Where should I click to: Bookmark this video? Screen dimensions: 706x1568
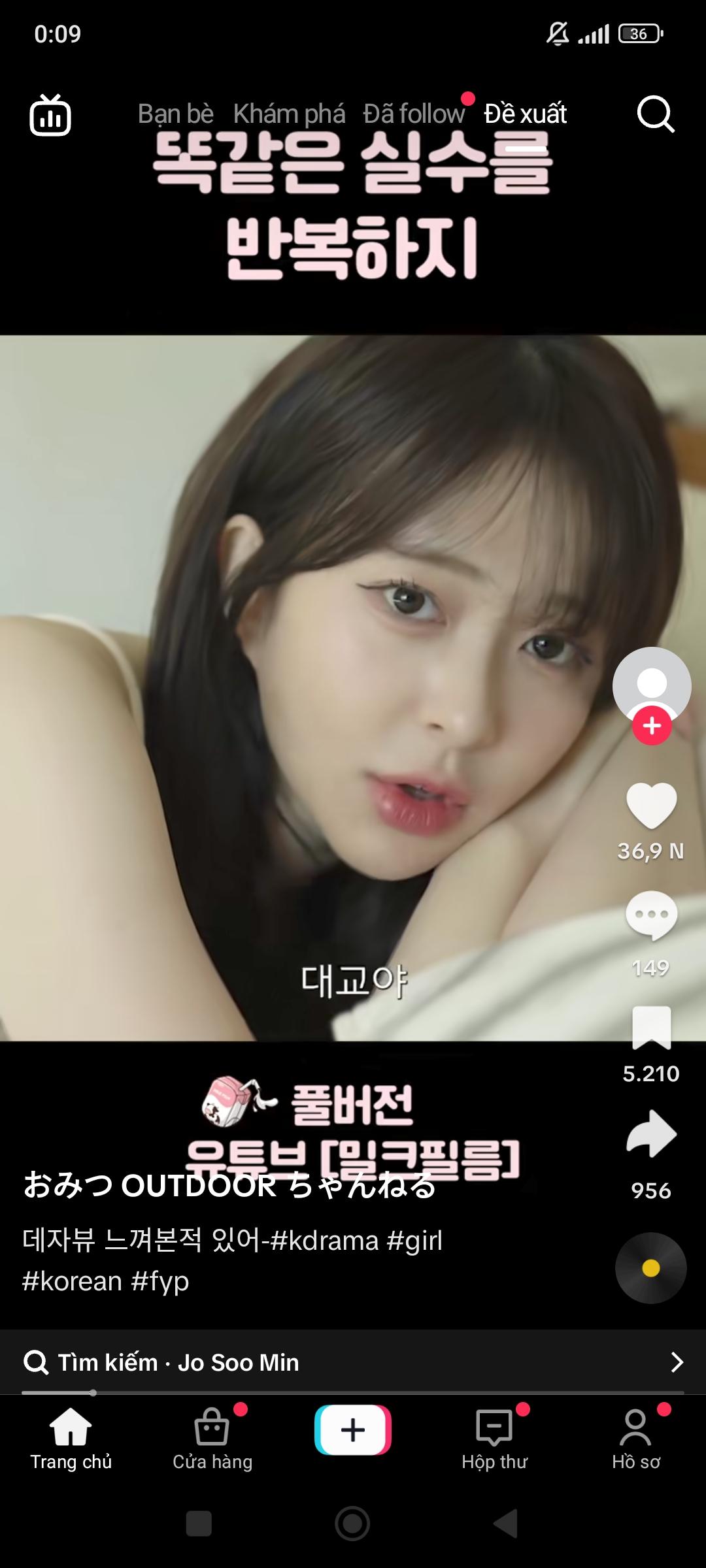coord(651,1027)
